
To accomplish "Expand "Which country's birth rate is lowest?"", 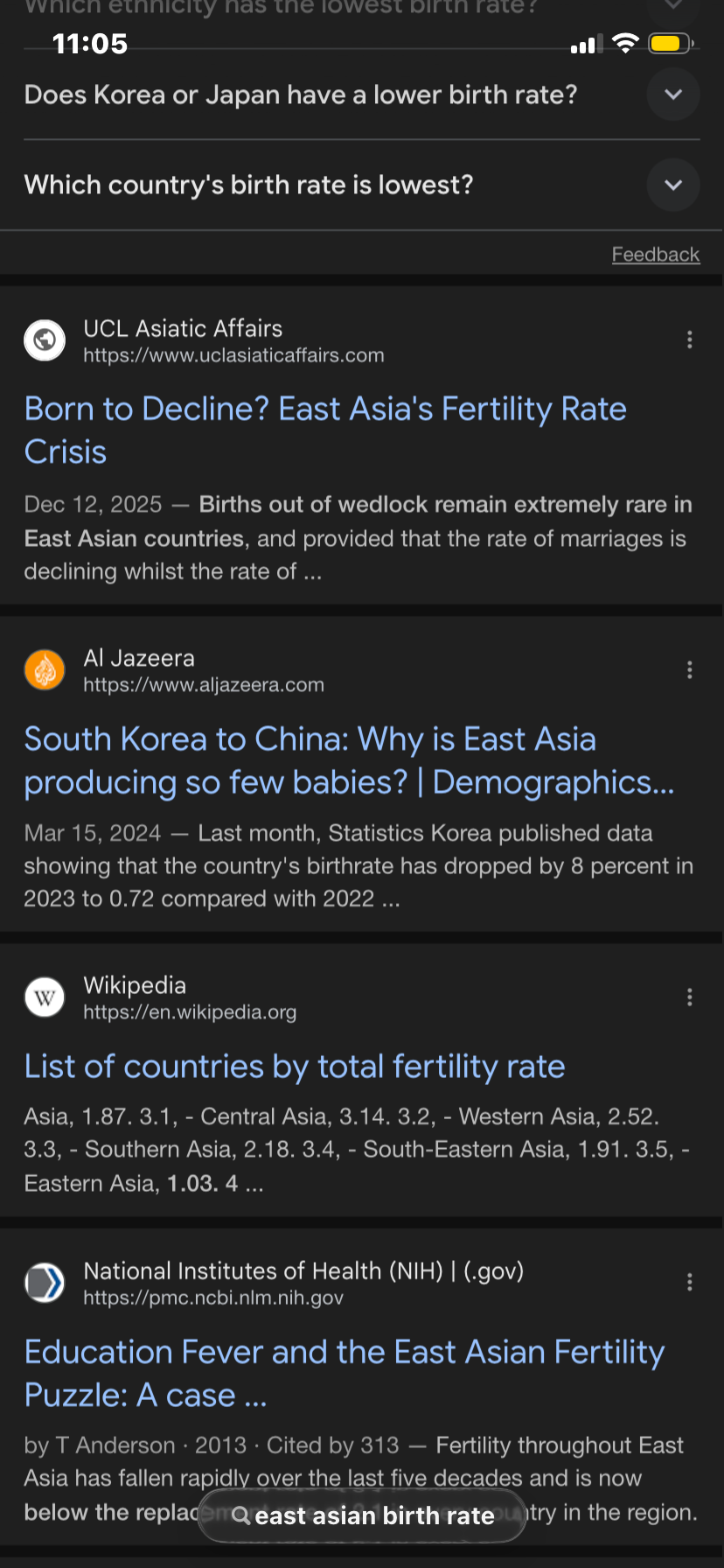I will (672, 185).
